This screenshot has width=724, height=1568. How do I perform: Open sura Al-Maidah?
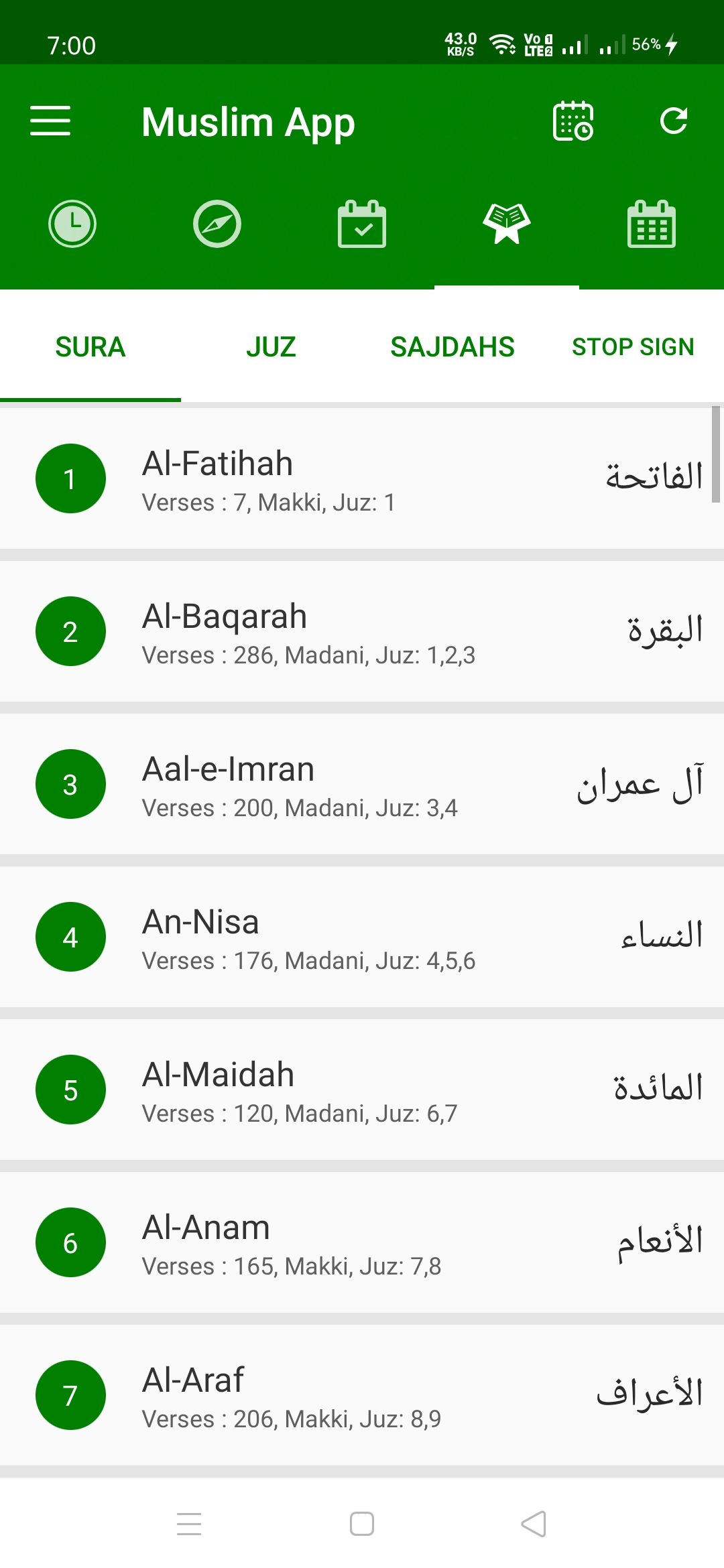click(x=362, y=1090)
